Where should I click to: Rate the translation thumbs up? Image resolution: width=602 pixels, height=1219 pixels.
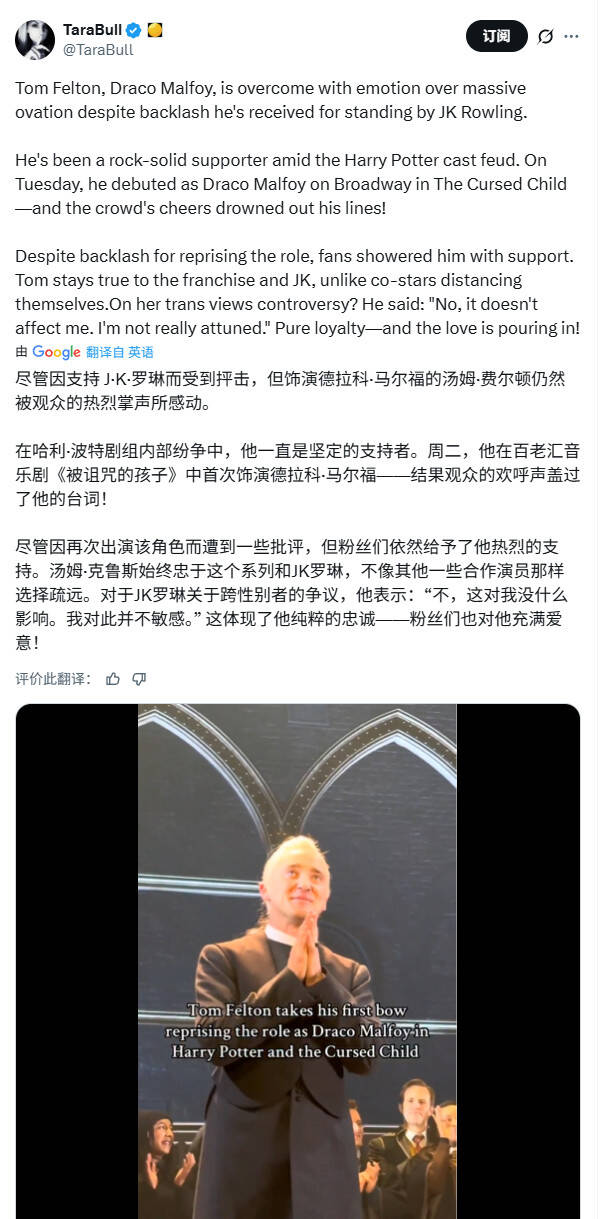(113, 679)
